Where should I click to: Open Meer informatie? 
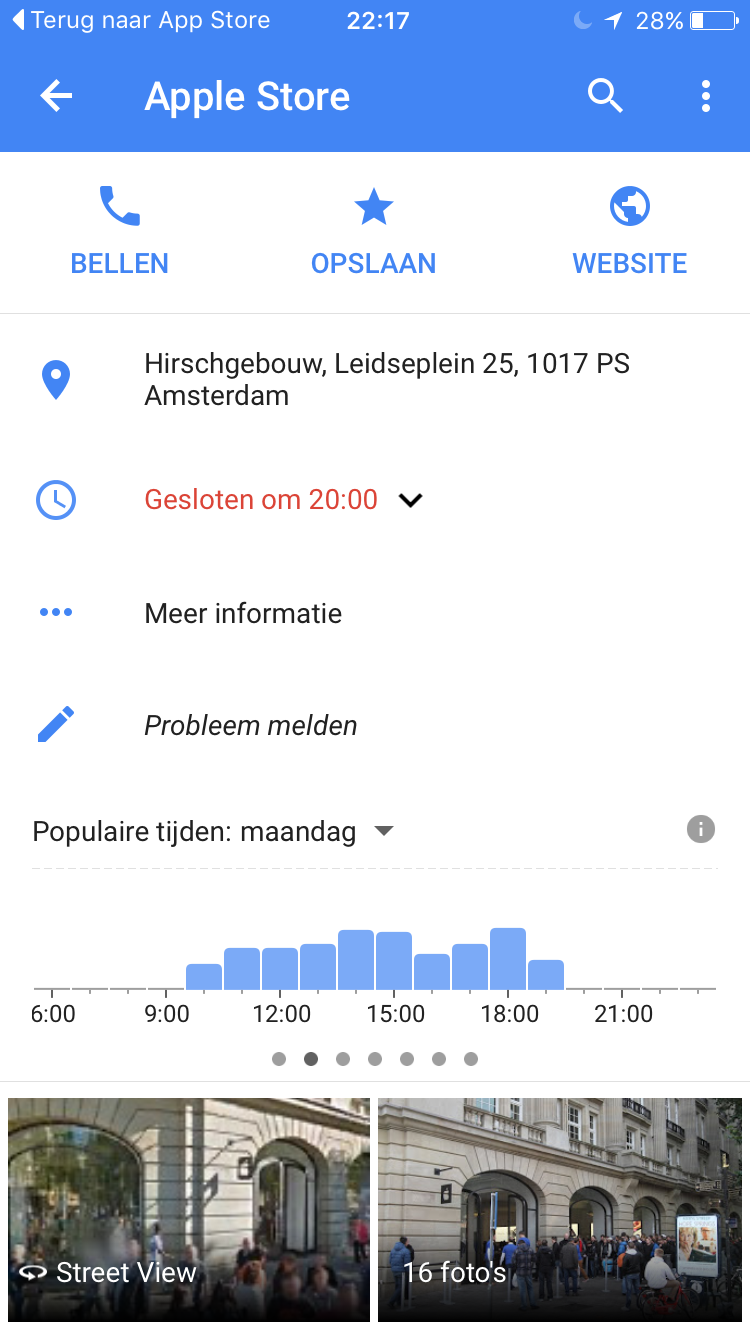(x=375, y=613)
